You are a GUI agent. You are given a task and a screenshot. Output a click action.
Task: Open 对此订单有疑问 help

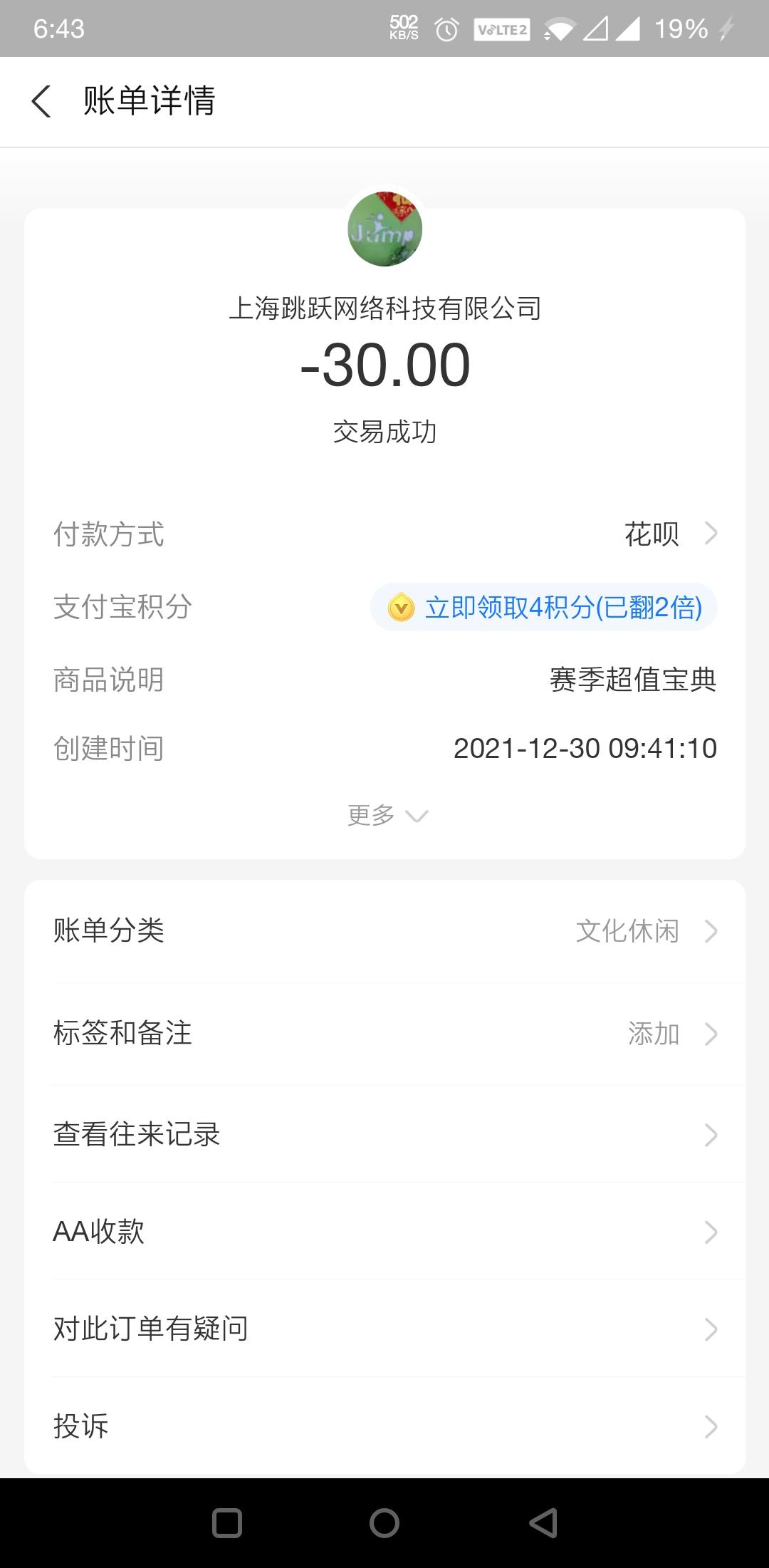384,1329
